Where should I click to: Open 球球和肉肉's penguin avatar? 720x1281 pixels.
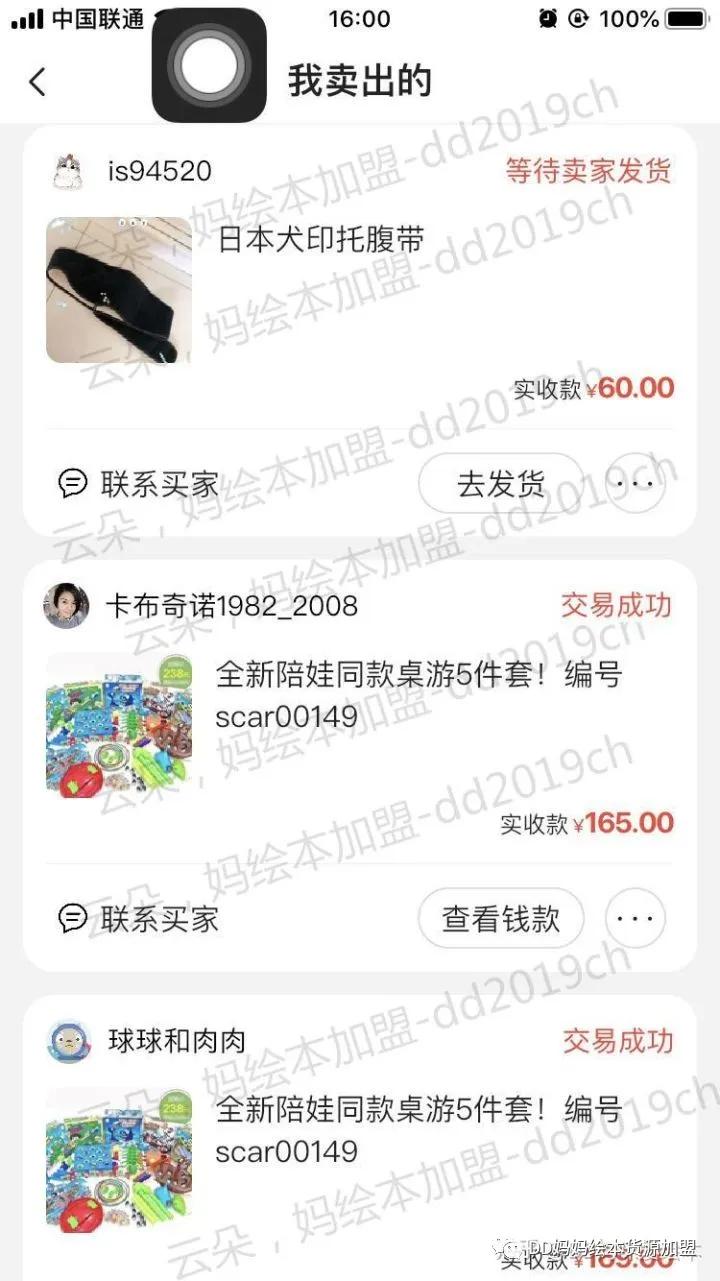pos(69,1041)
